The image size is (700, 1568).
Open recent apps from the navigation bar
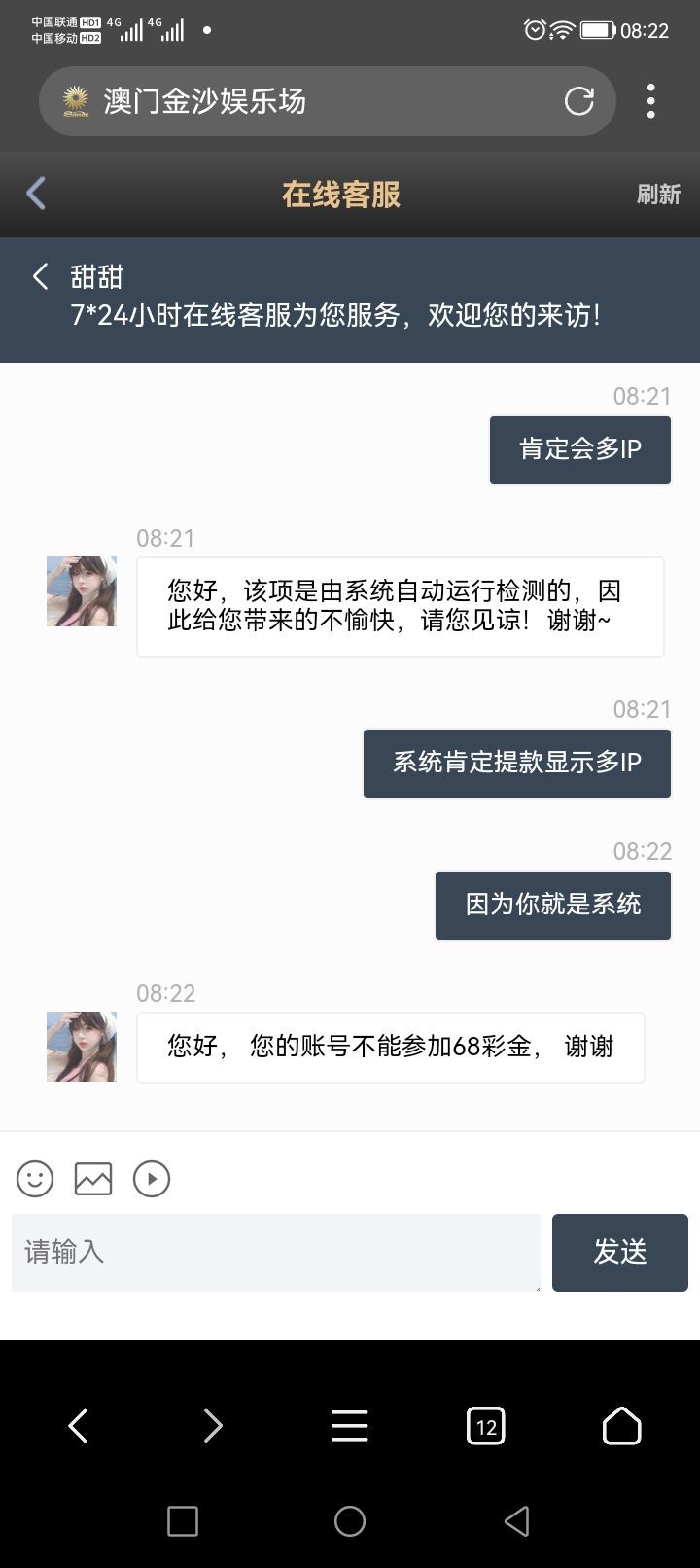183,1521
